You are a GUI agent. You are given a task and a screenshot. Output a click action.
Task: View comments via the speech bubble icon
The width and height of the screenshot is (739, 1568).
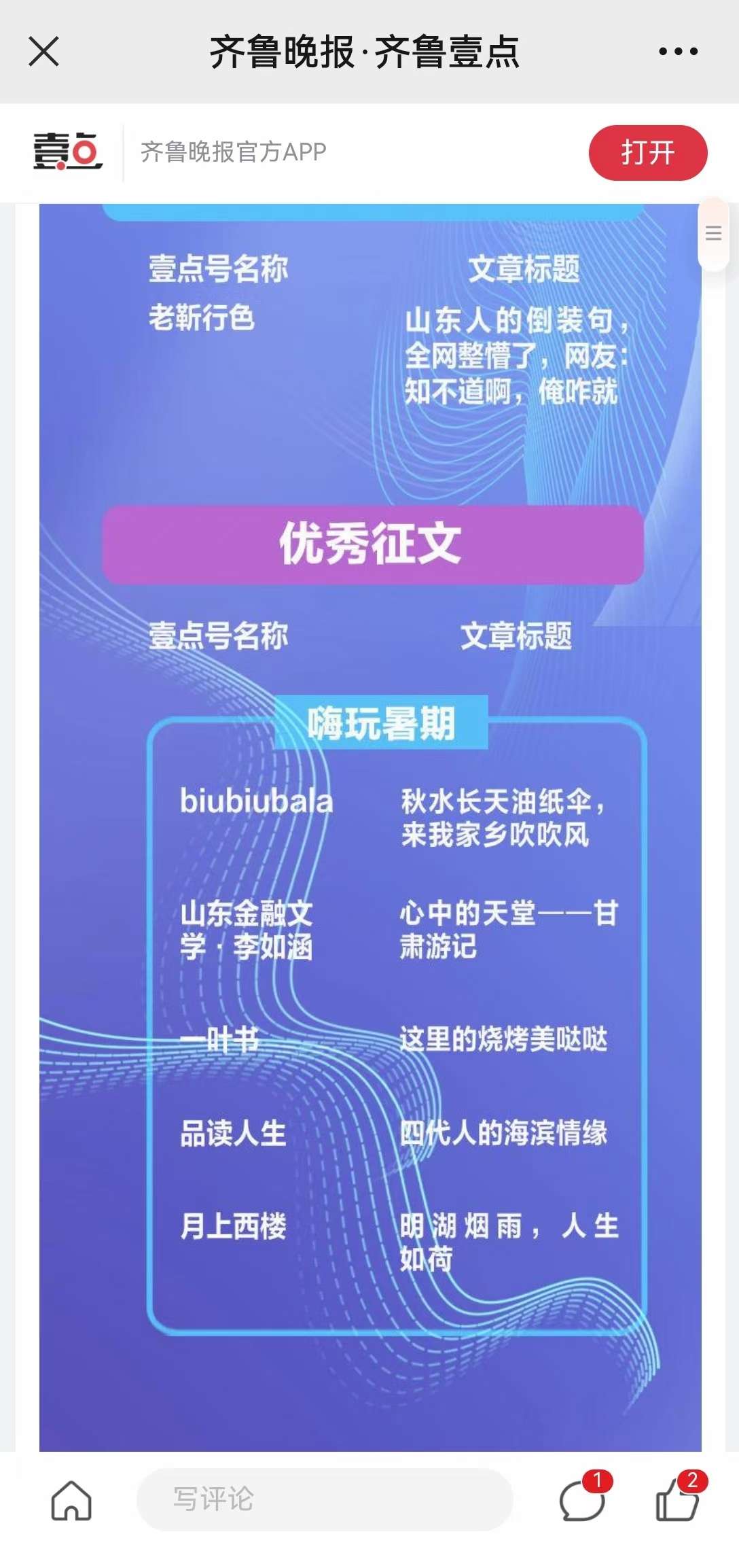click(x=582, y=1500)
